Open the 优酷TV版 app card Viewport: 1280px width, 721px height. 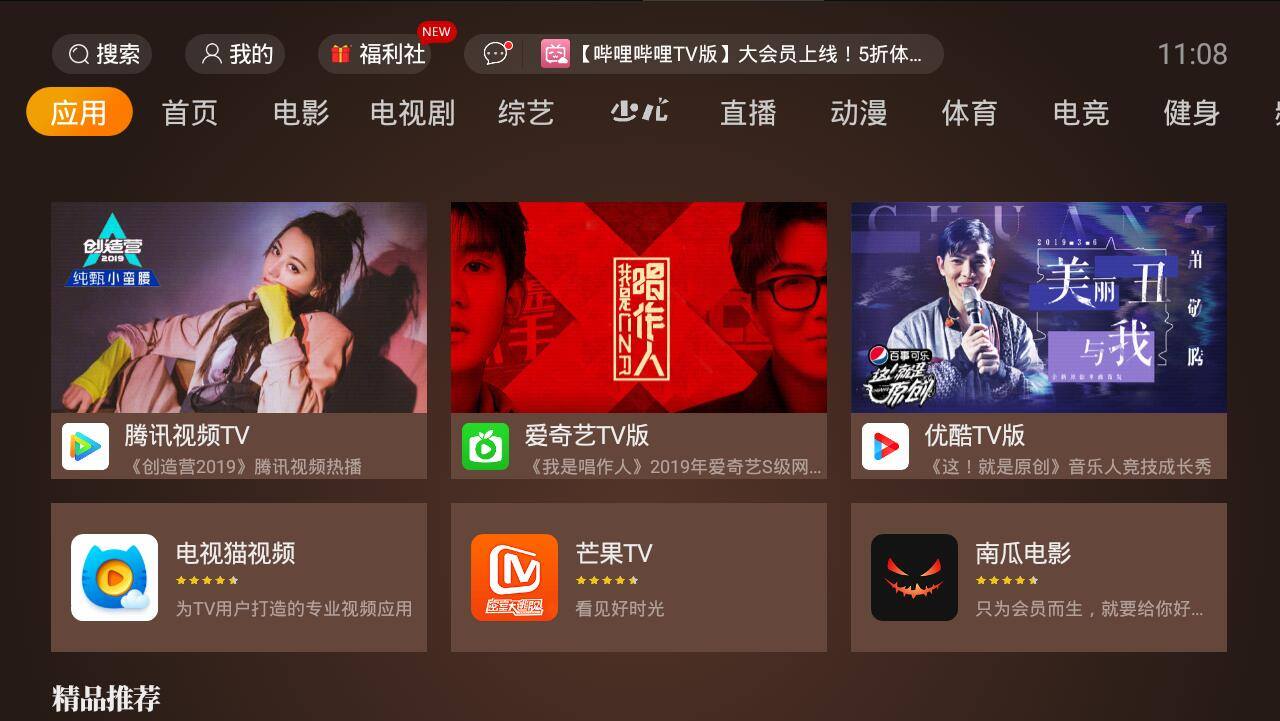tap(1039, 340)
